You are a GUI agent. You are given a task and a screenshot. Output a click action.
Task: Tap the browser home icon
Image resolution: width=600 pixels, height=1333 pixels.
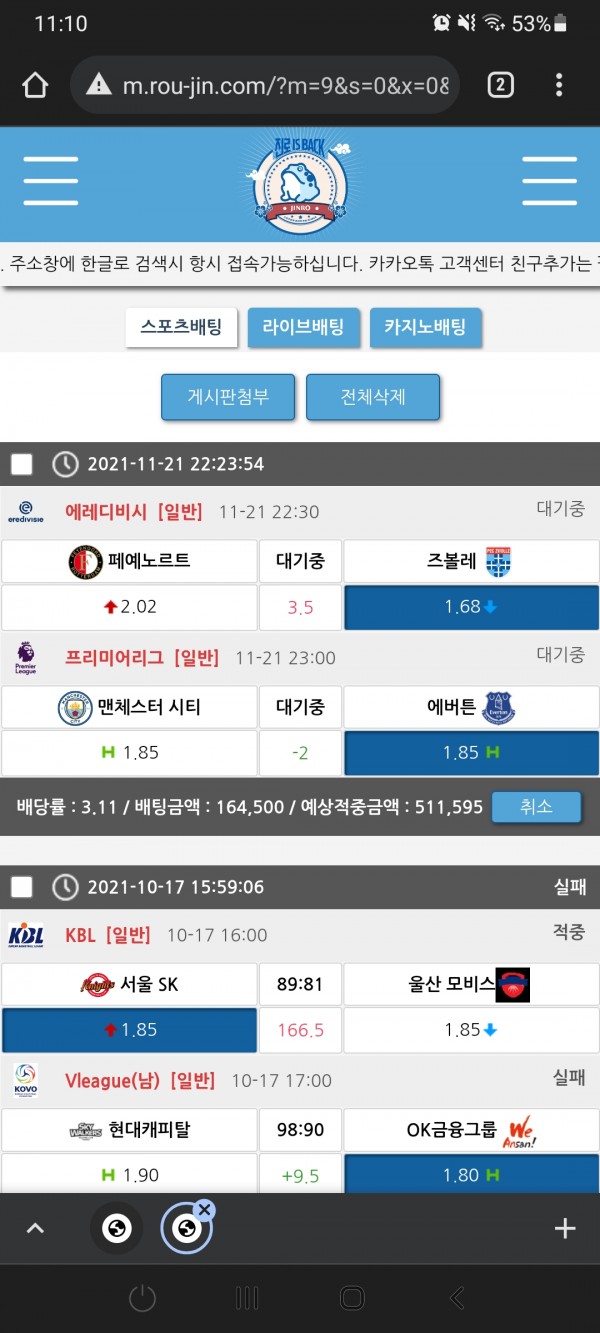click(35, 85)
